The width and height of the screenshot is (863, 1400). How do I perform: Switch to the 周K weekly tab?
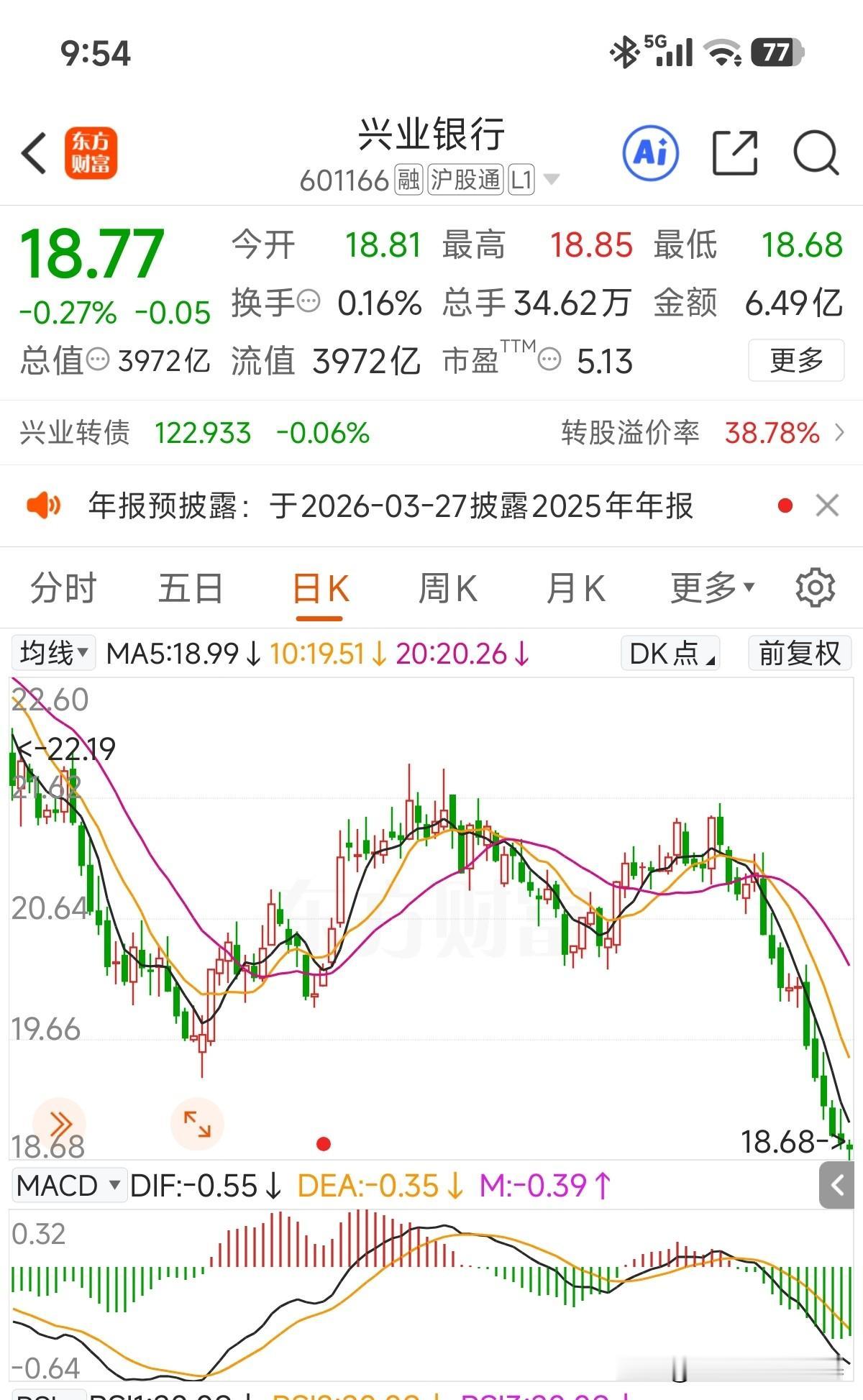449,587
